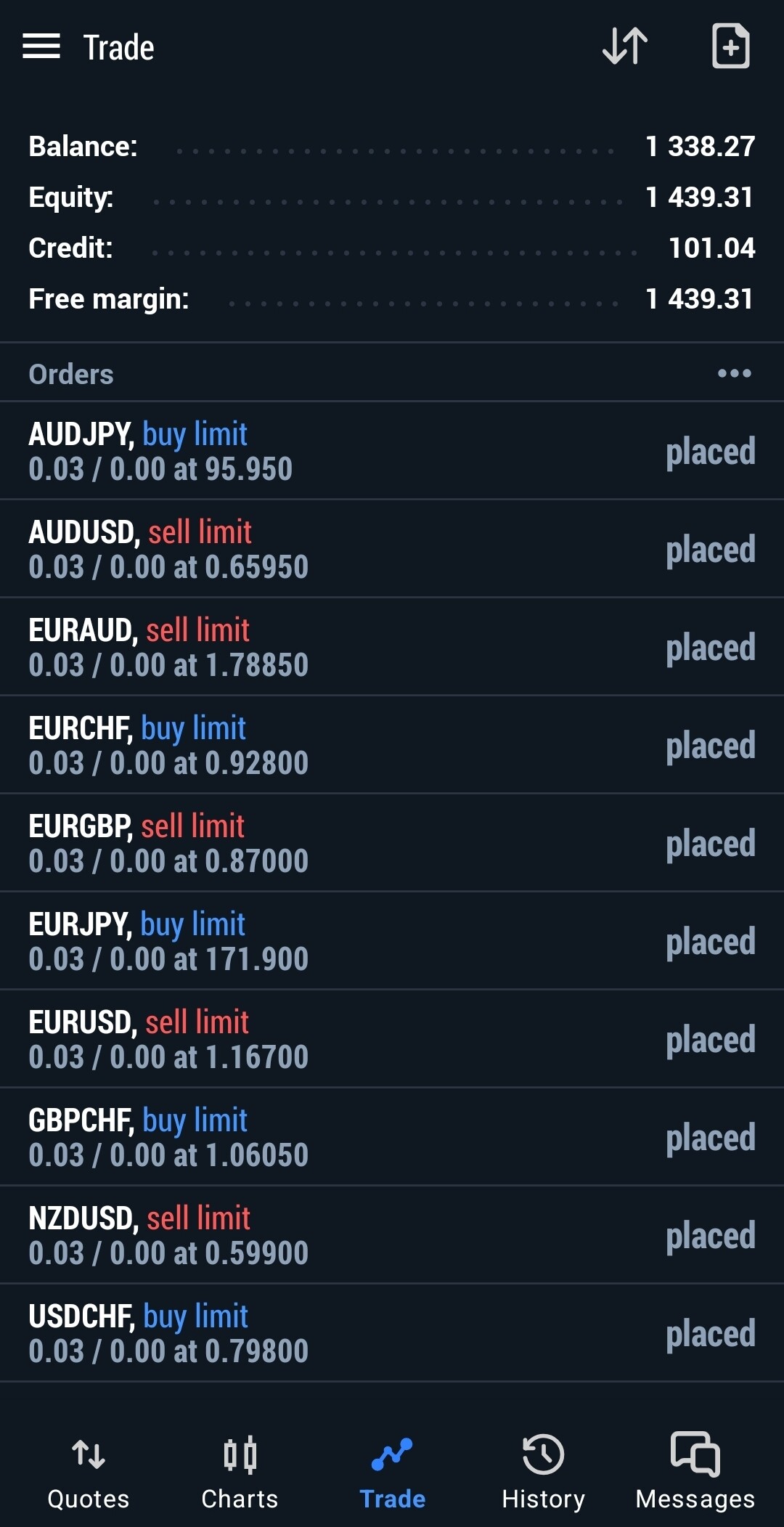Open the Orders three-dot menu
This screenshot has height=1527, width=784.
click(734, 373)
